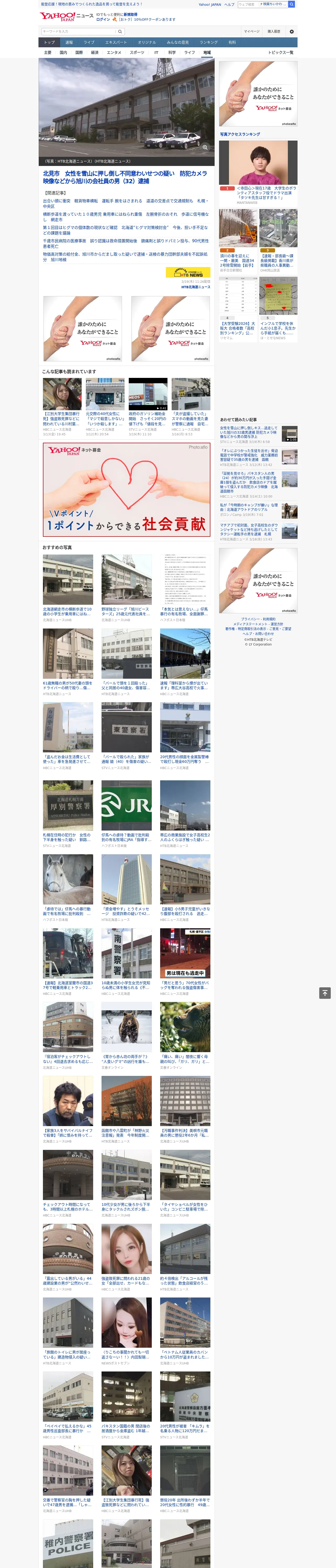Viewport: 336px width, 1568px height.
Task: Open マイページ
Action: (252, 32)
